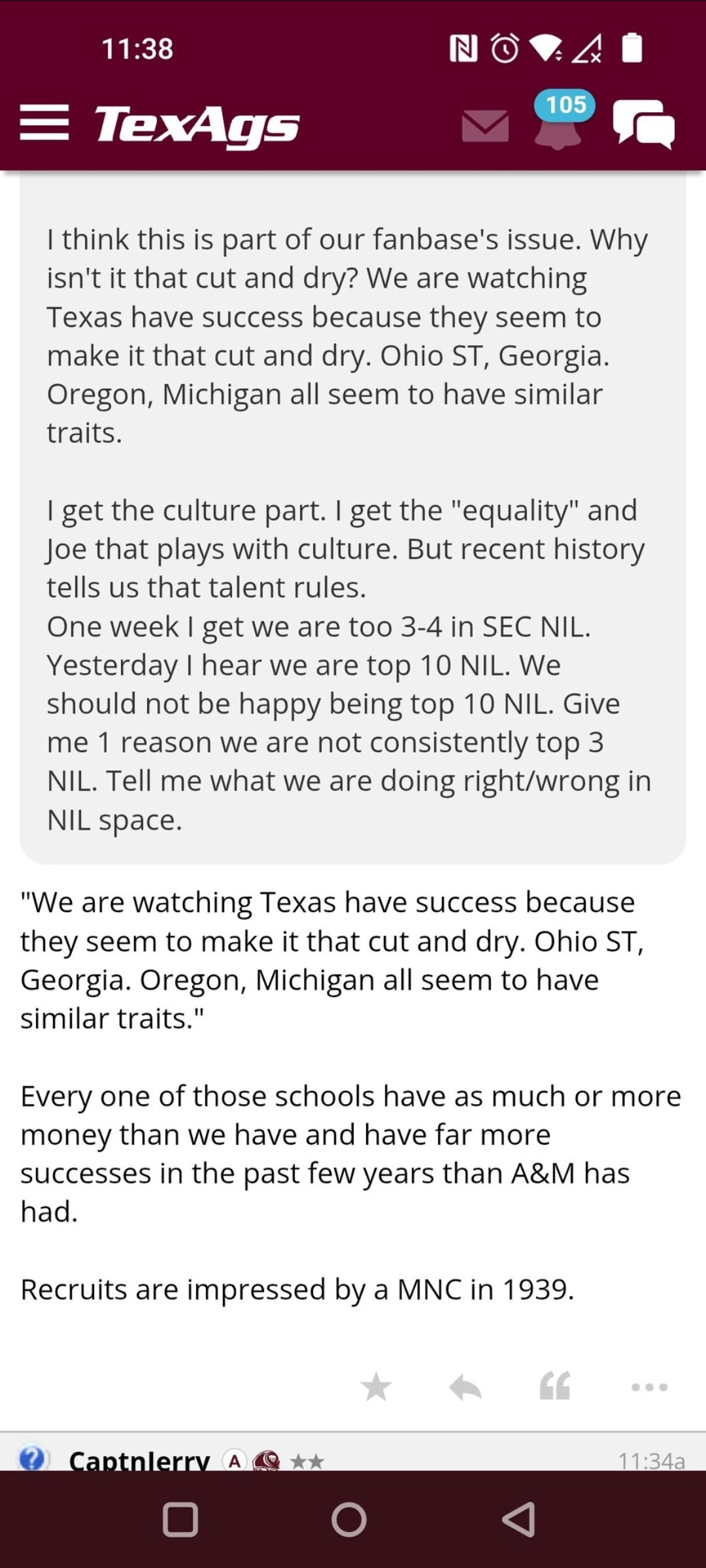This screenshot has width=706, height=1568.
Task: Tap the TexAgs logo to go home
Action: click(197, 125)
